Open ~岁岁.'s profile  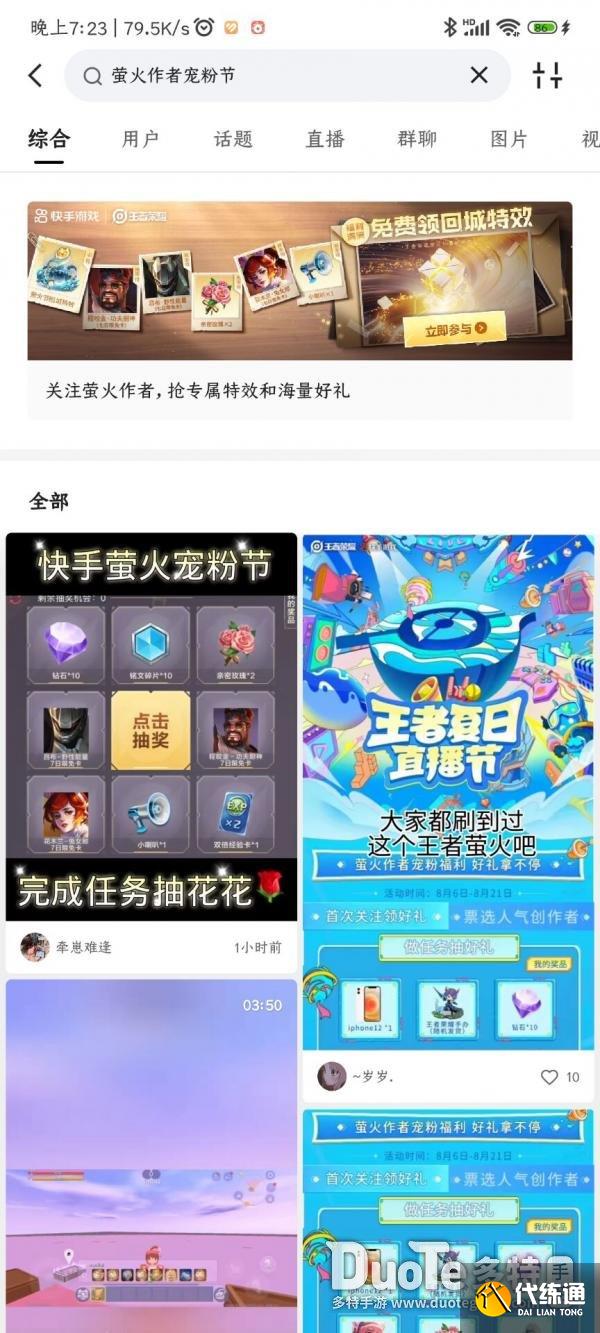[332, 1077]
